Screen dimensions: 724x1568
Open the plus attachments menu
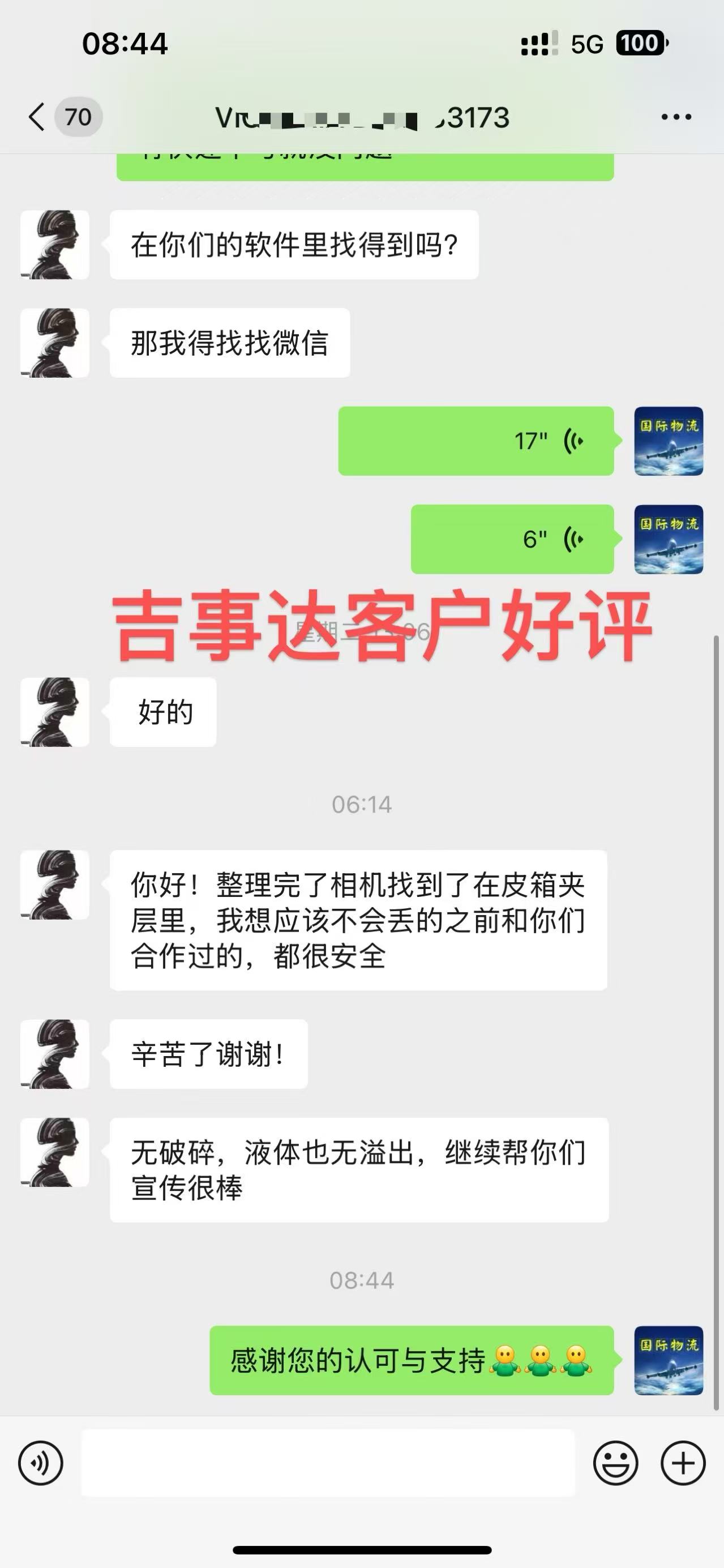pos(683,1463)
